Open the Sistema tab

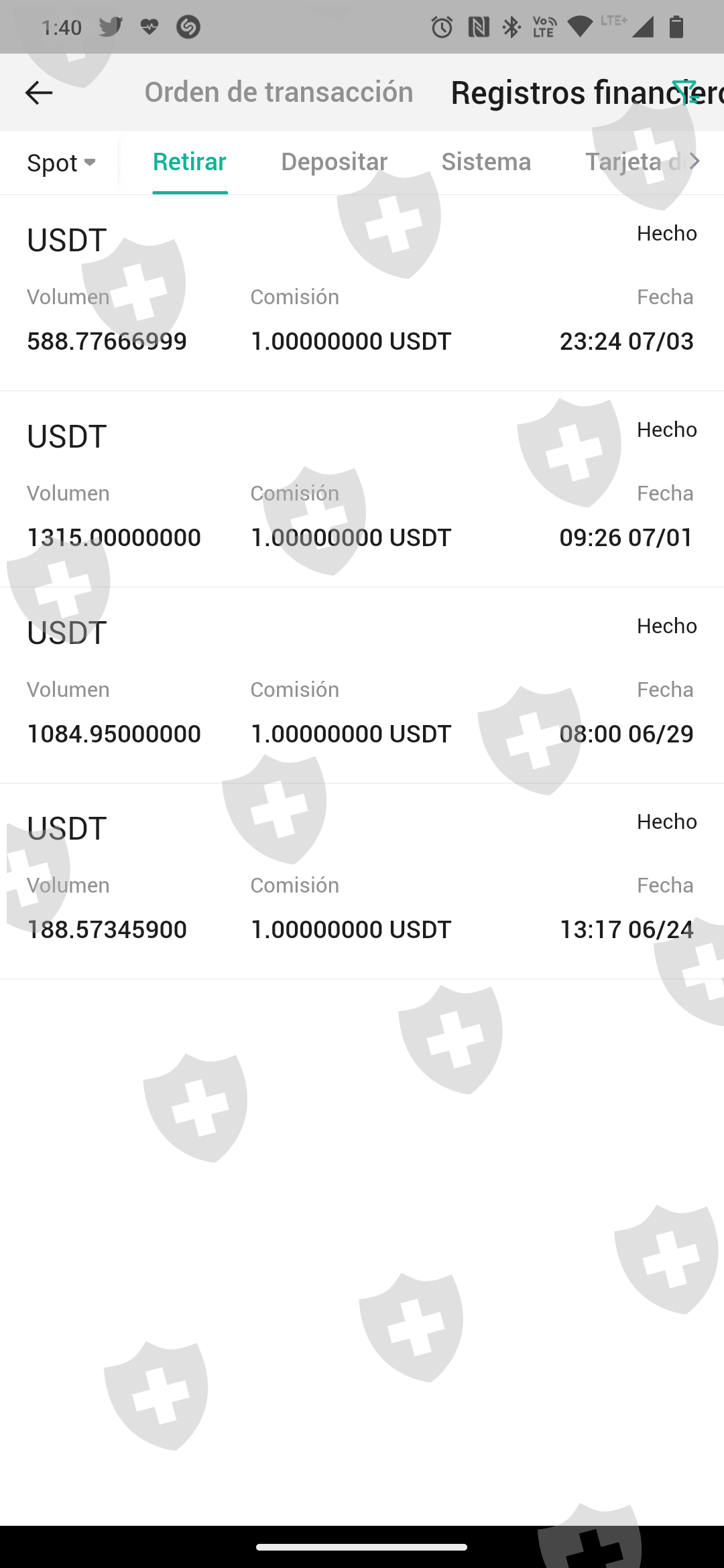(486, 162)
